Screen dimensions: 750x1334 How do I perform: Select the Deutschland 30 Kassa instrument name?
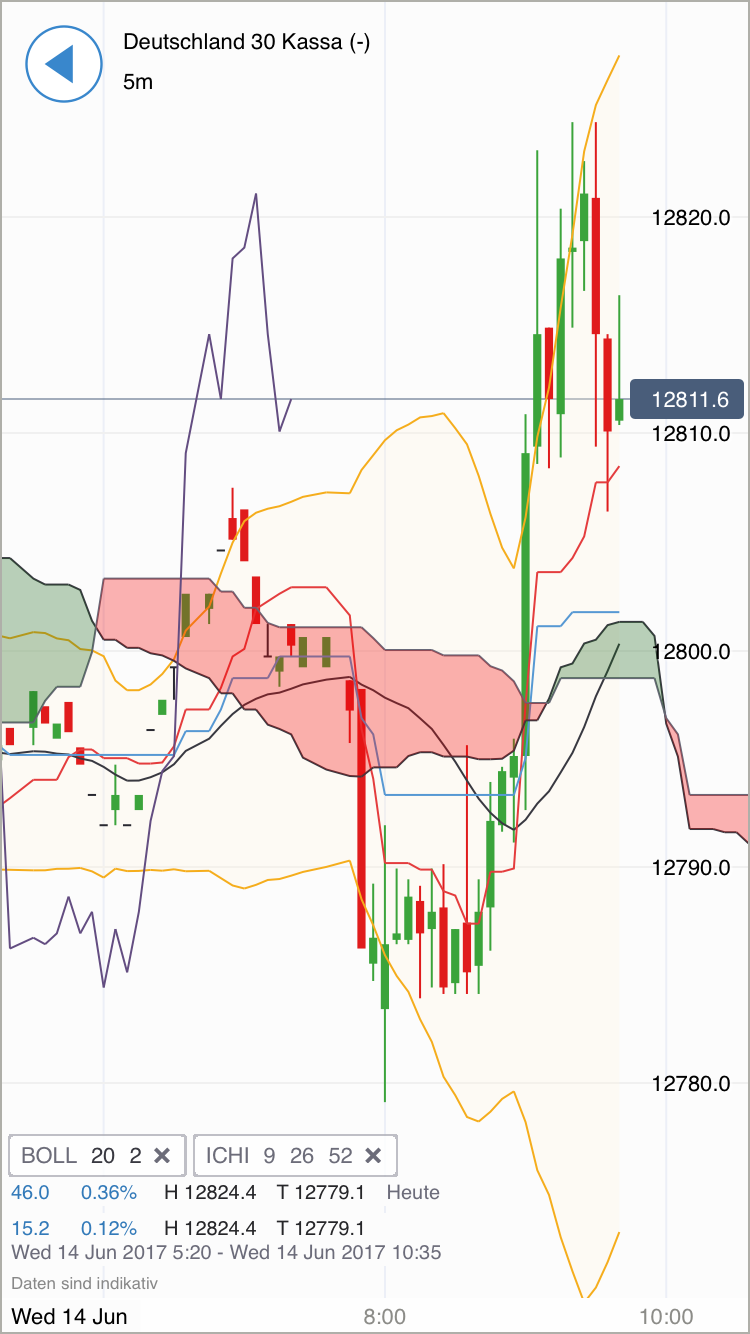coord(246,43)
